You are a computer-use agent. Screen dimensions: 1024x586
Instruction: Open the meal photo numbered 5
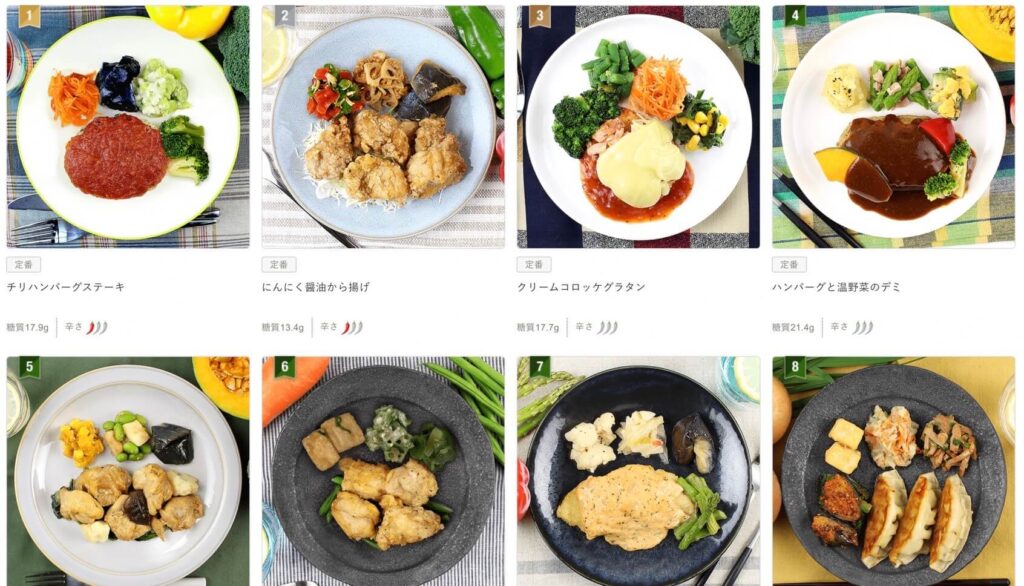pos(128,471)
